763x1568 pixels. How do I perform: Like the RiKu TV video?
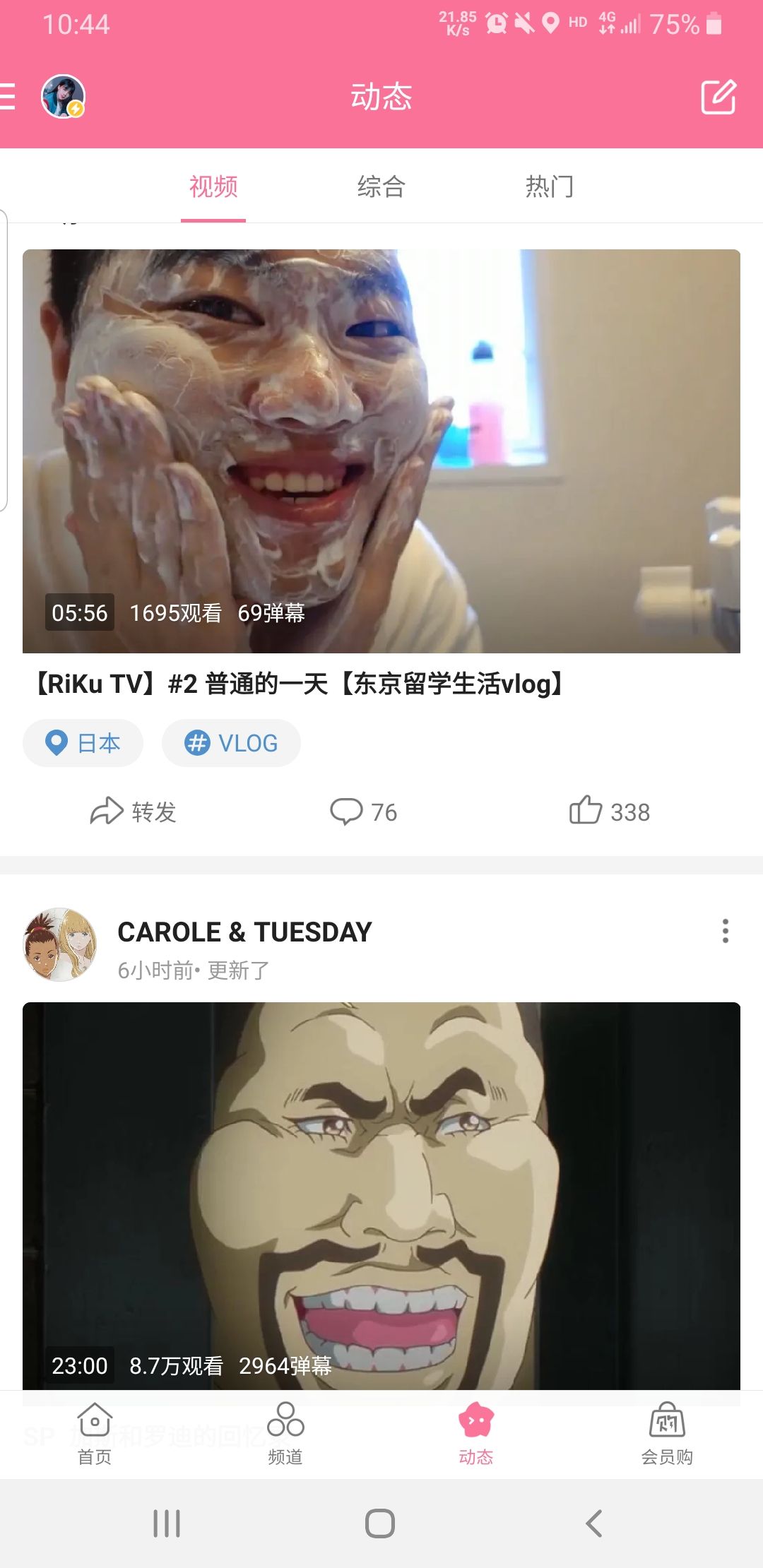pyautogui.click(x=609, y=812)
